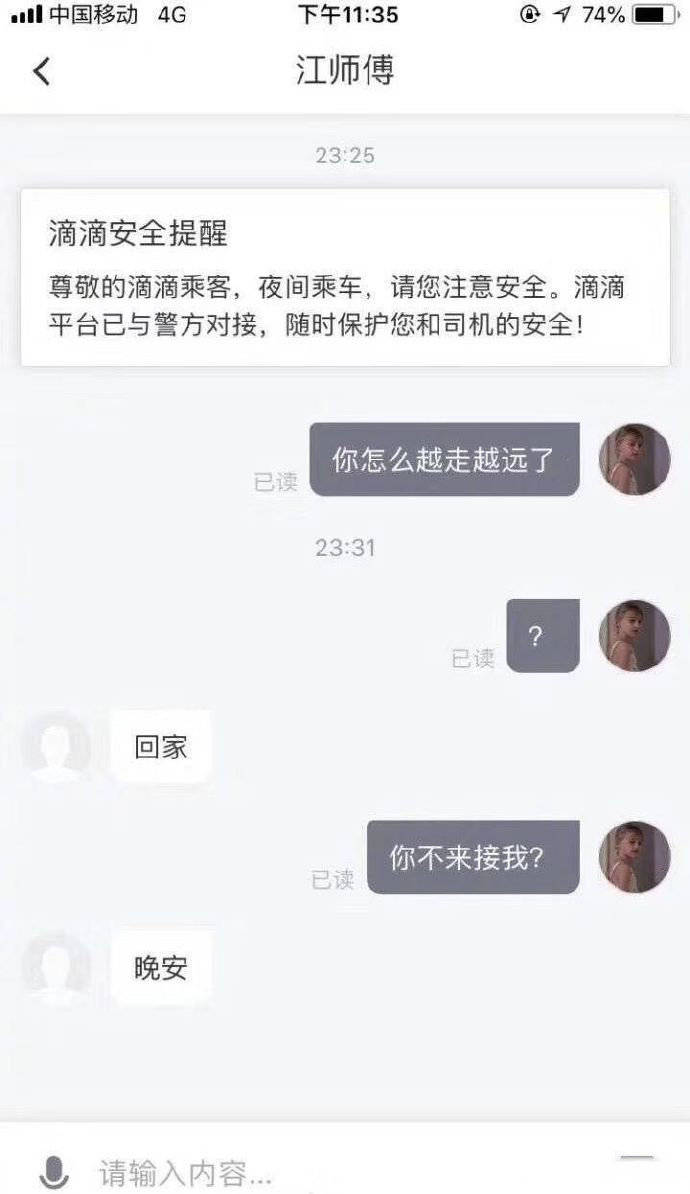Go back from the 江师傅 chat

pyautogui.click(x=41, y=71)
